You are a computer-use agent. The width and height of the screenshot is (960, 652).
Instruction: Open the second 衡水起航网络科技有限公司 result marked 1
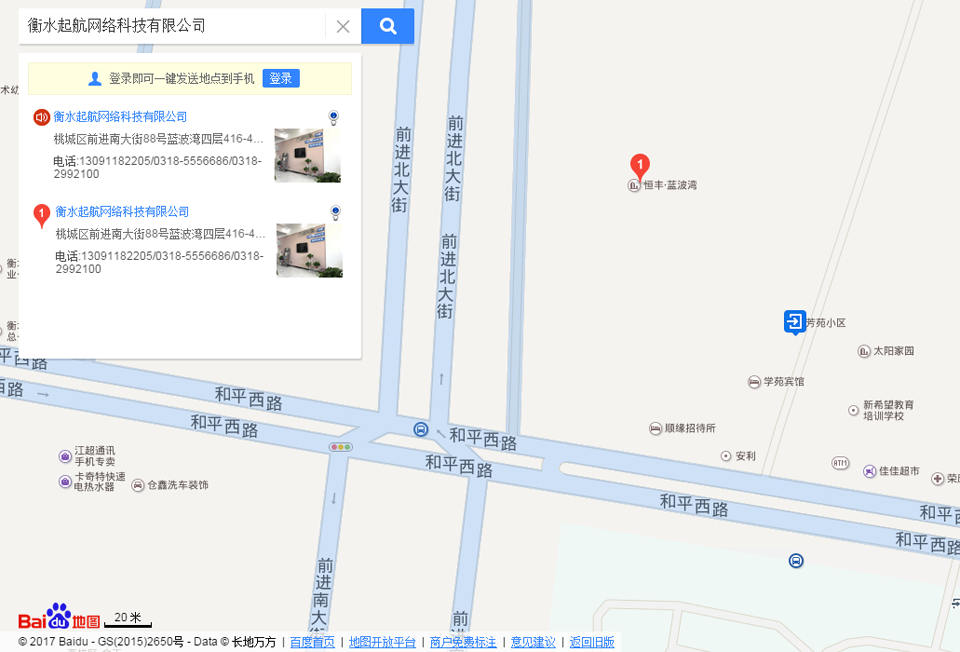(x=122, y=212)
